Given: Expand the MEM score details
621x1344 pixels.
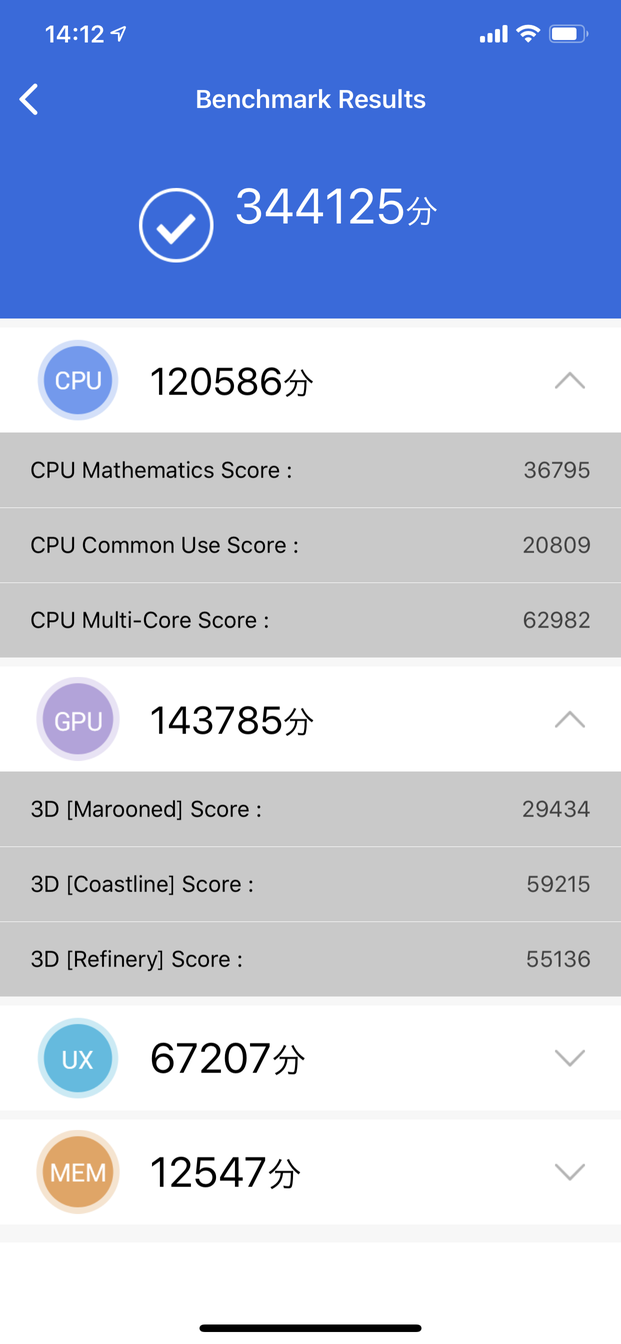Looking at the screenshot, I should tap(569, 1172).
